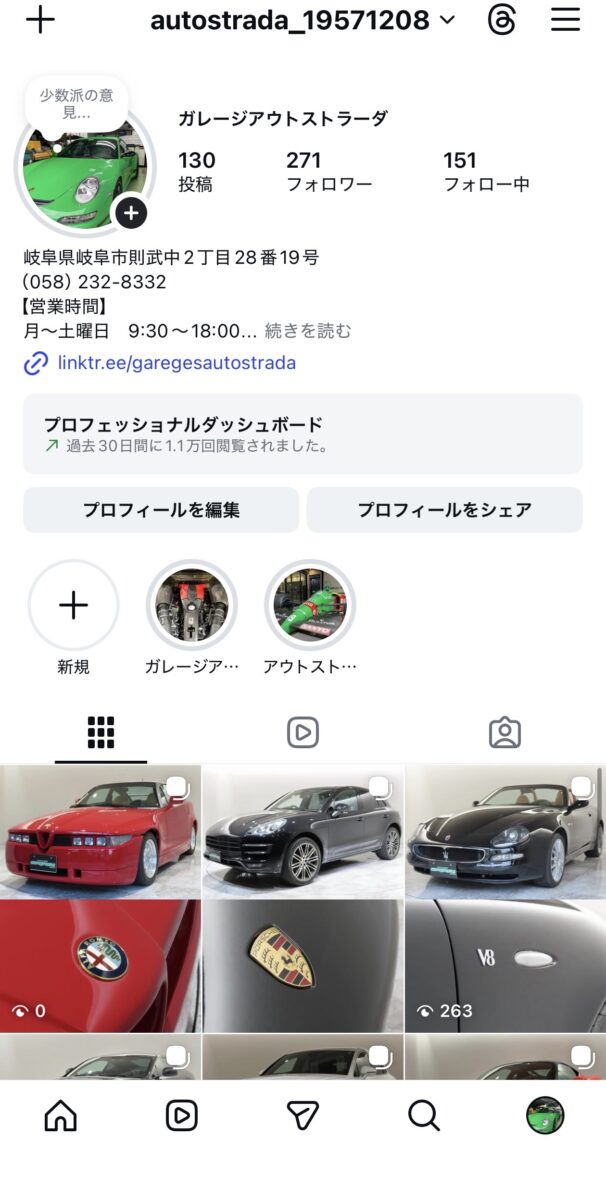Viewport: 606px width, 1200px height.
Task: Switch to the Reels profile tab
Action: point(302,733)
